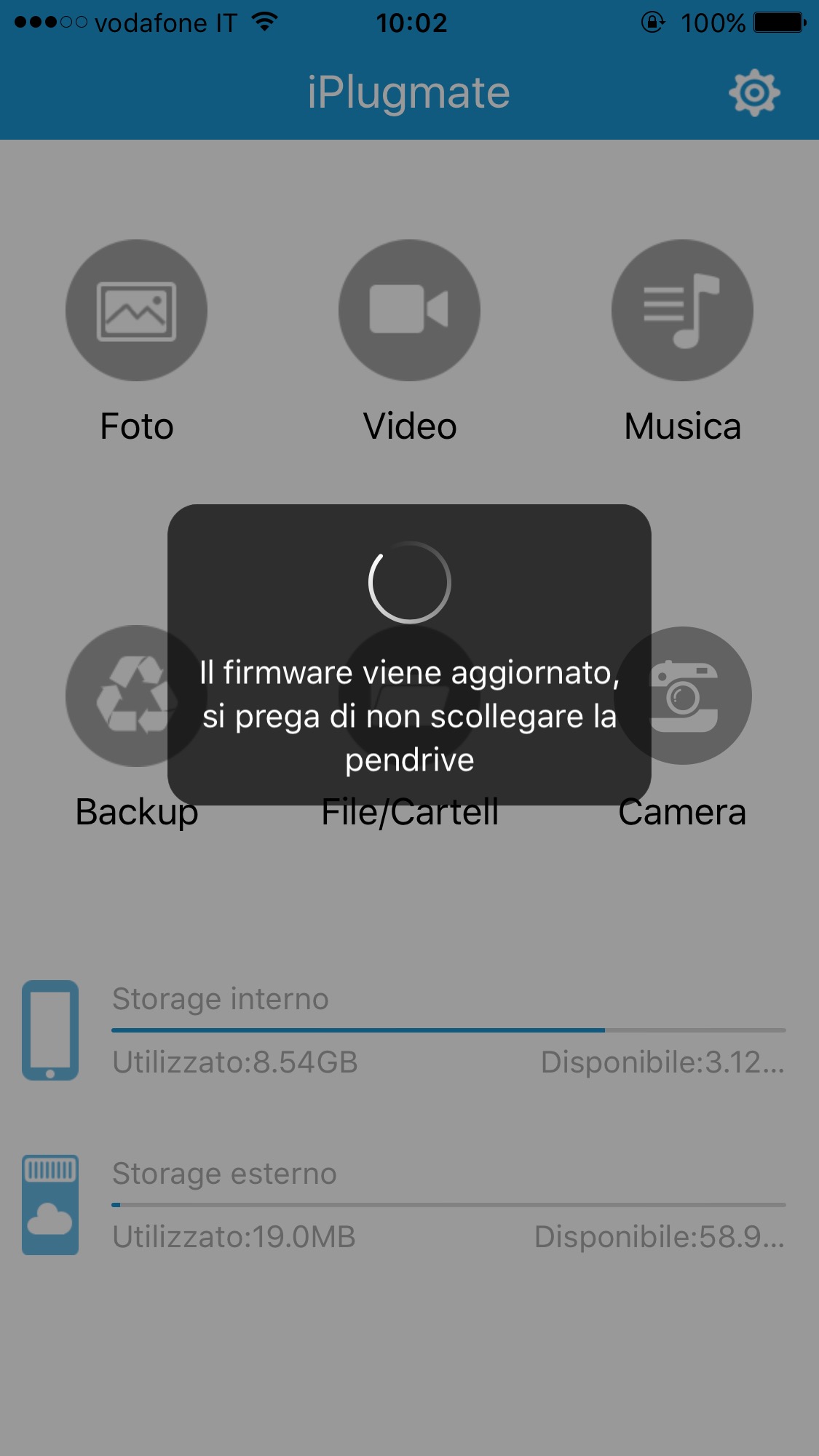Open the settings gear icon
The height and width of the screenshot is (1456, 819).
coord(754,92)
